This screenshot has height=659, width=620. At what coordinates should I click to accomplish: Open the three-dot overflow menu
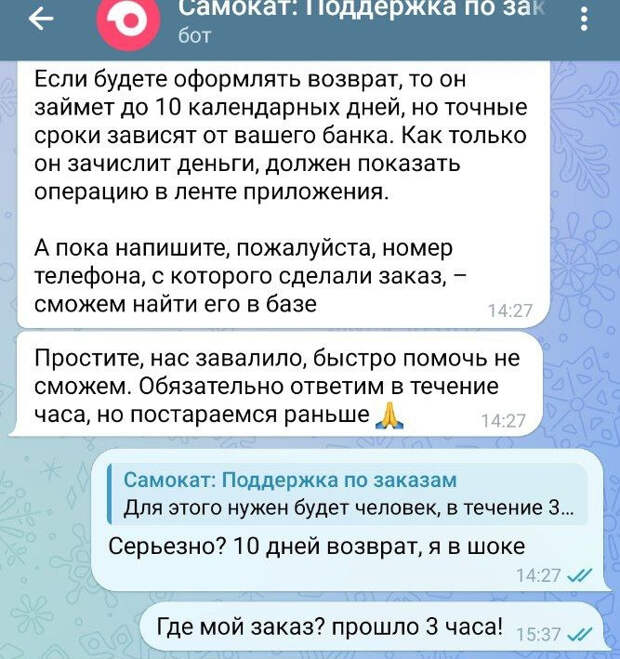pyautogui.click(x=584, y=19)
